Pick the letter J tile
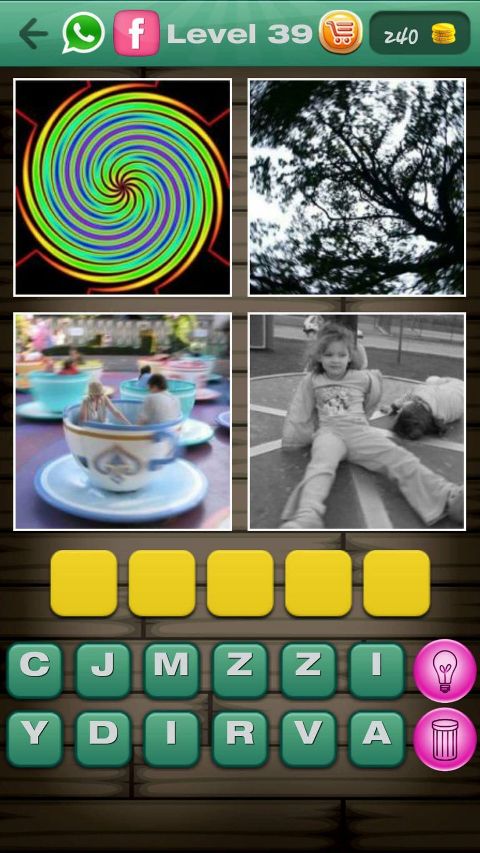This screenshot has height=853, width=480. [x=103, y=670]
